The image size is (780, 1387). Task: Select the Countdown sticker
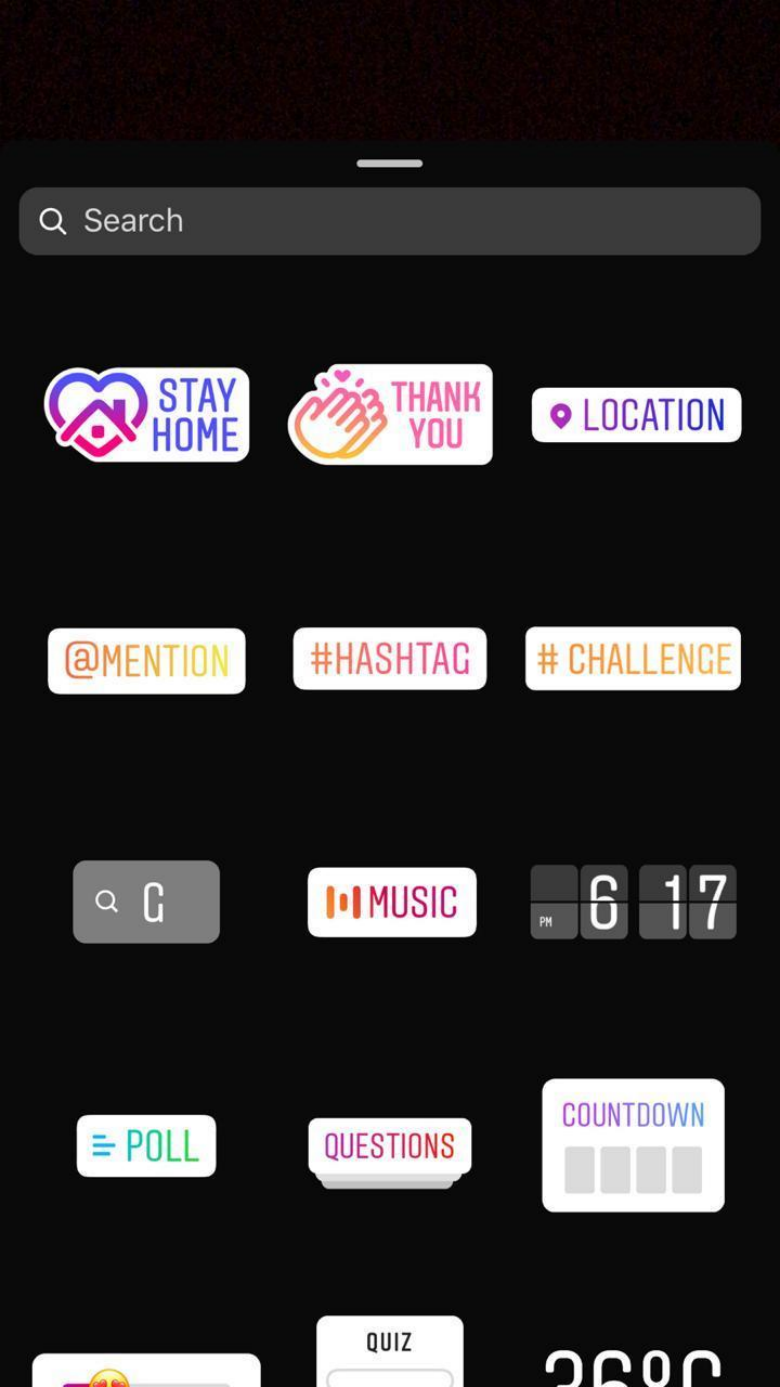point(633,1145)
